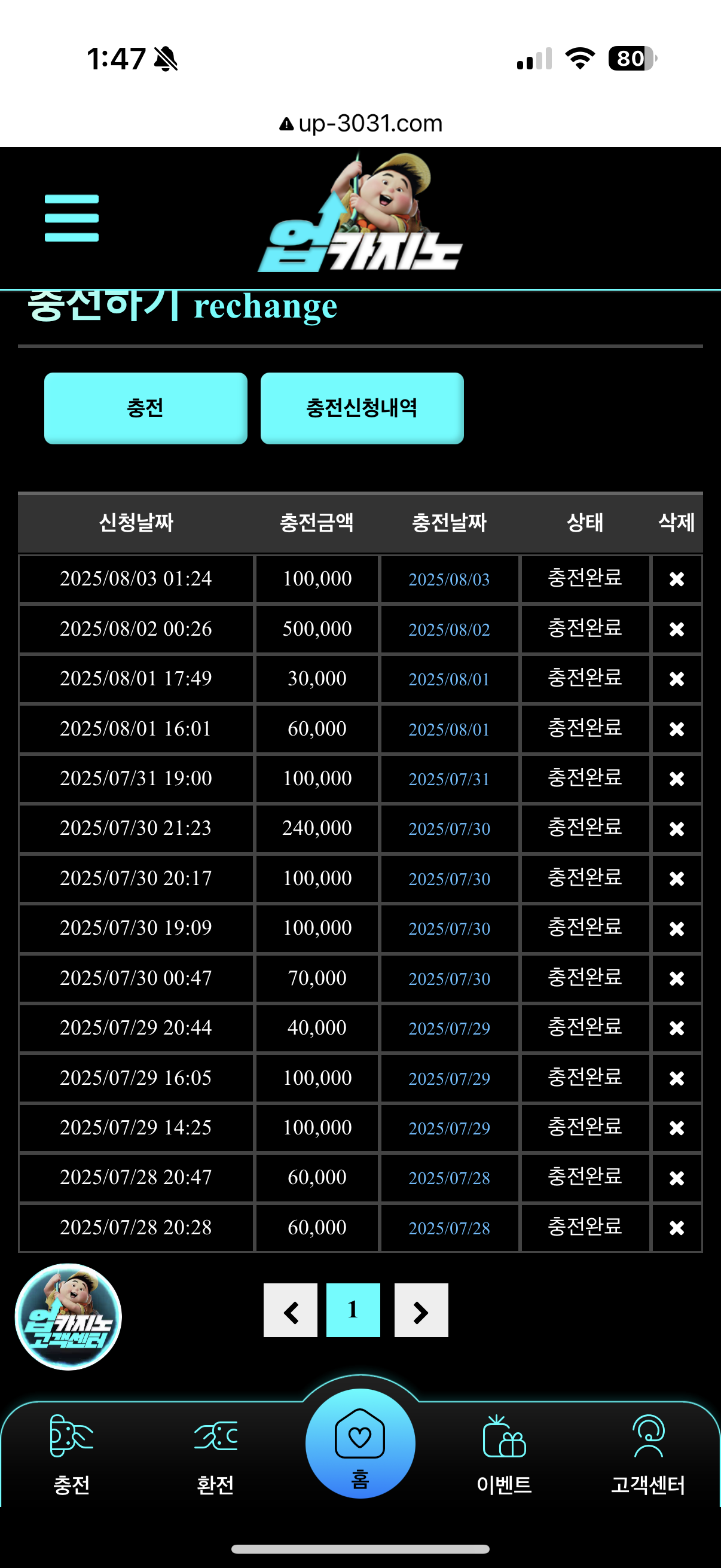Go to the previous page
The height and width of the screenshot is (1568, 721).
[x=290, y=1310]
